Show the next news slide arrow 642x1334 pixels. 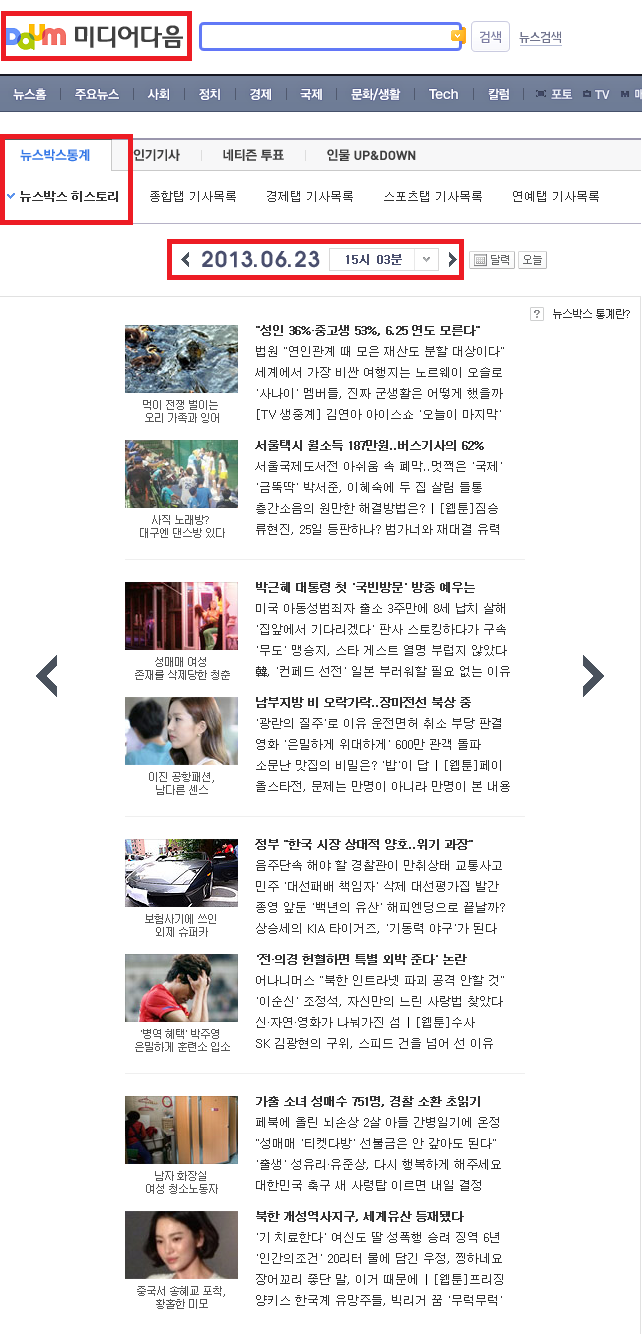click(592, 677)
